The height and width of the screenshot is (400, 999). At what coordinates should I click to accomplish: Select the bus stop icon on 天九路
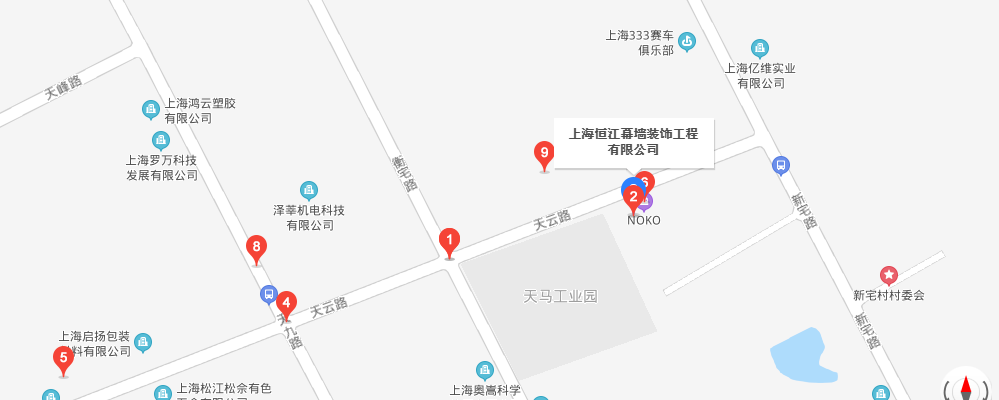268,294
